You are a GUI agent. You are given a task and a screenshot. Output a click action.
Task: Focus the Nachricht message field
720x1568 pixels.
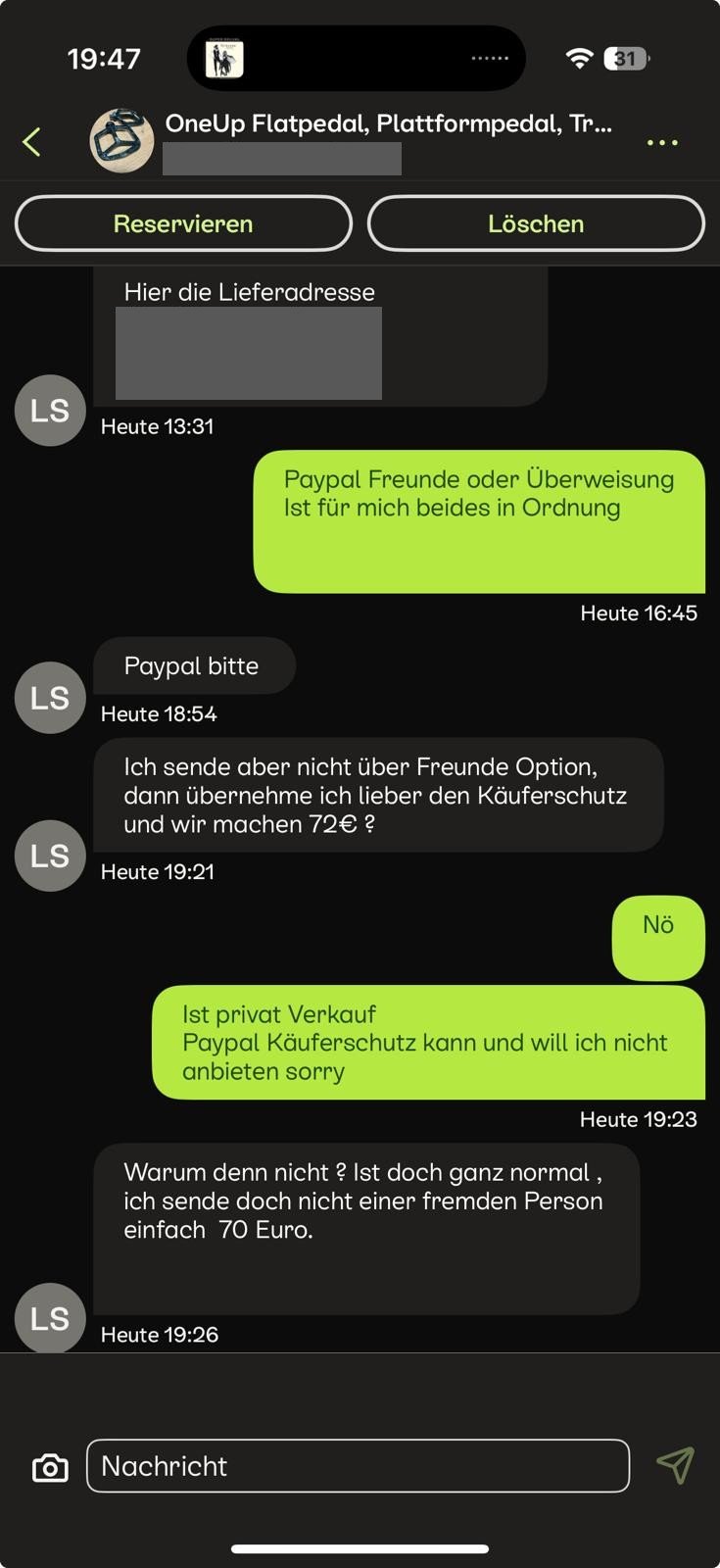coord(358,1466)
